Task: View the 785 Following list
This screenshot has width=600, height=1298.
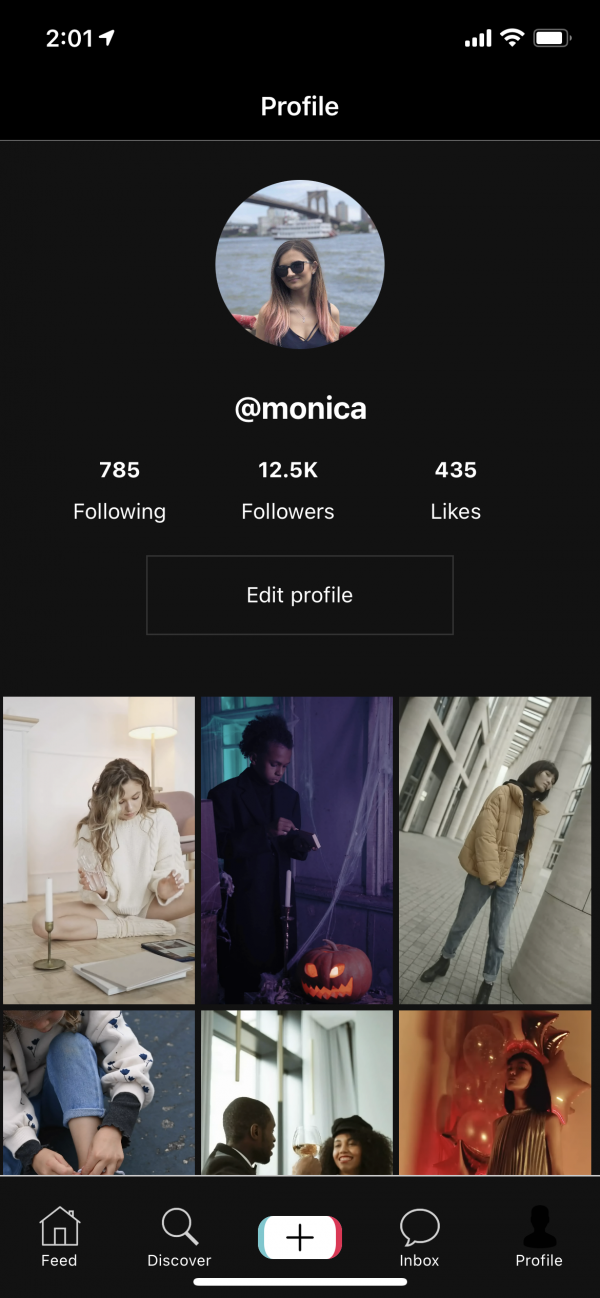Action: point(119,491)
